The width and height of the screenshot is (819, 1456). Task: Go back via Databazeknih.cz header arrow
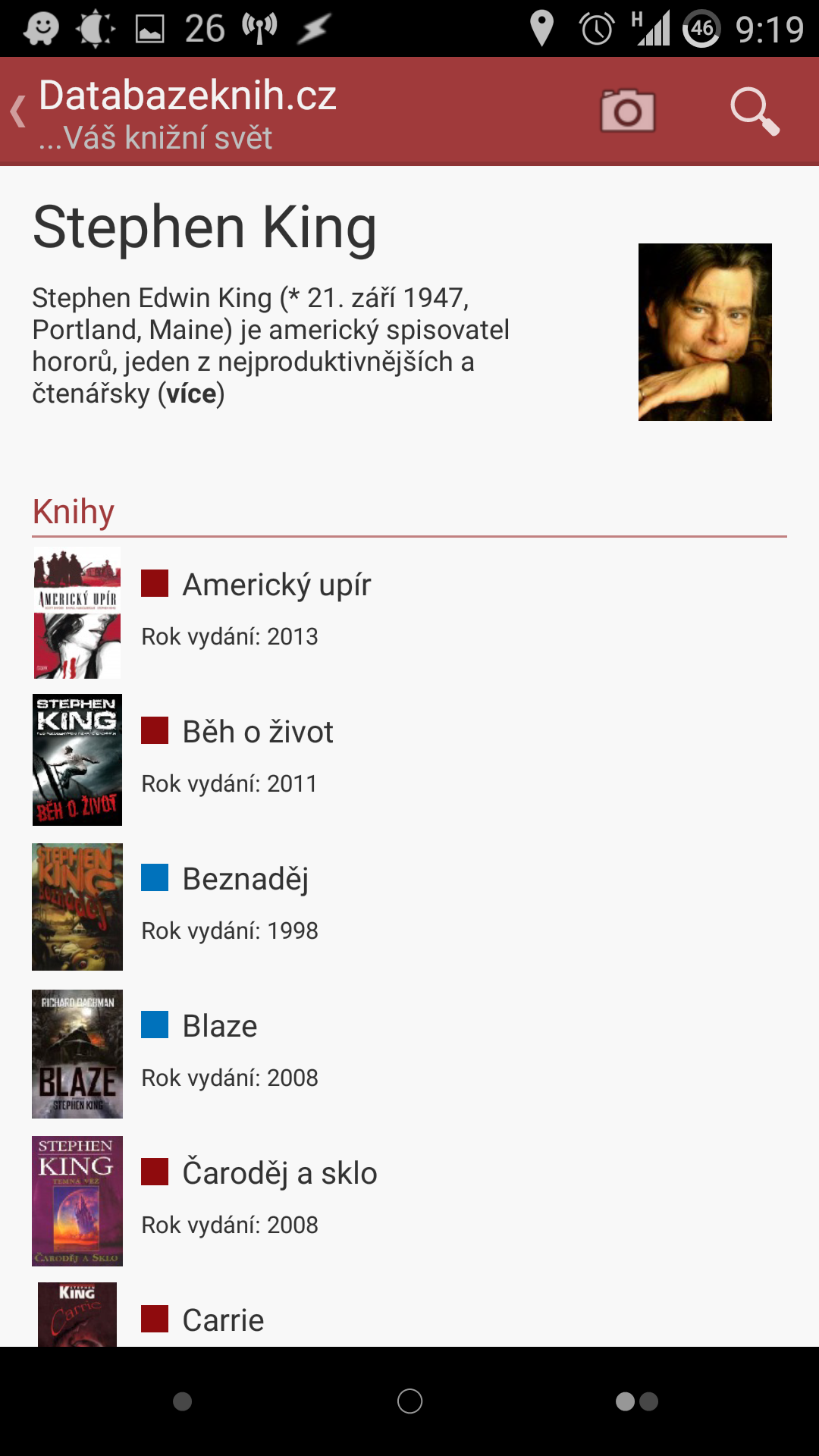tap(18, 111)
